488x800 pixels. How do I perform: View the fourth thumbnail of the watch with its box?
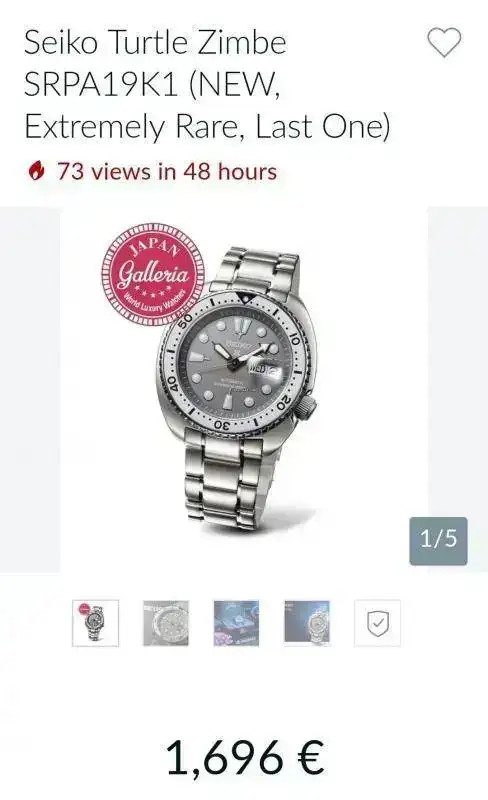tap(307, 623)
